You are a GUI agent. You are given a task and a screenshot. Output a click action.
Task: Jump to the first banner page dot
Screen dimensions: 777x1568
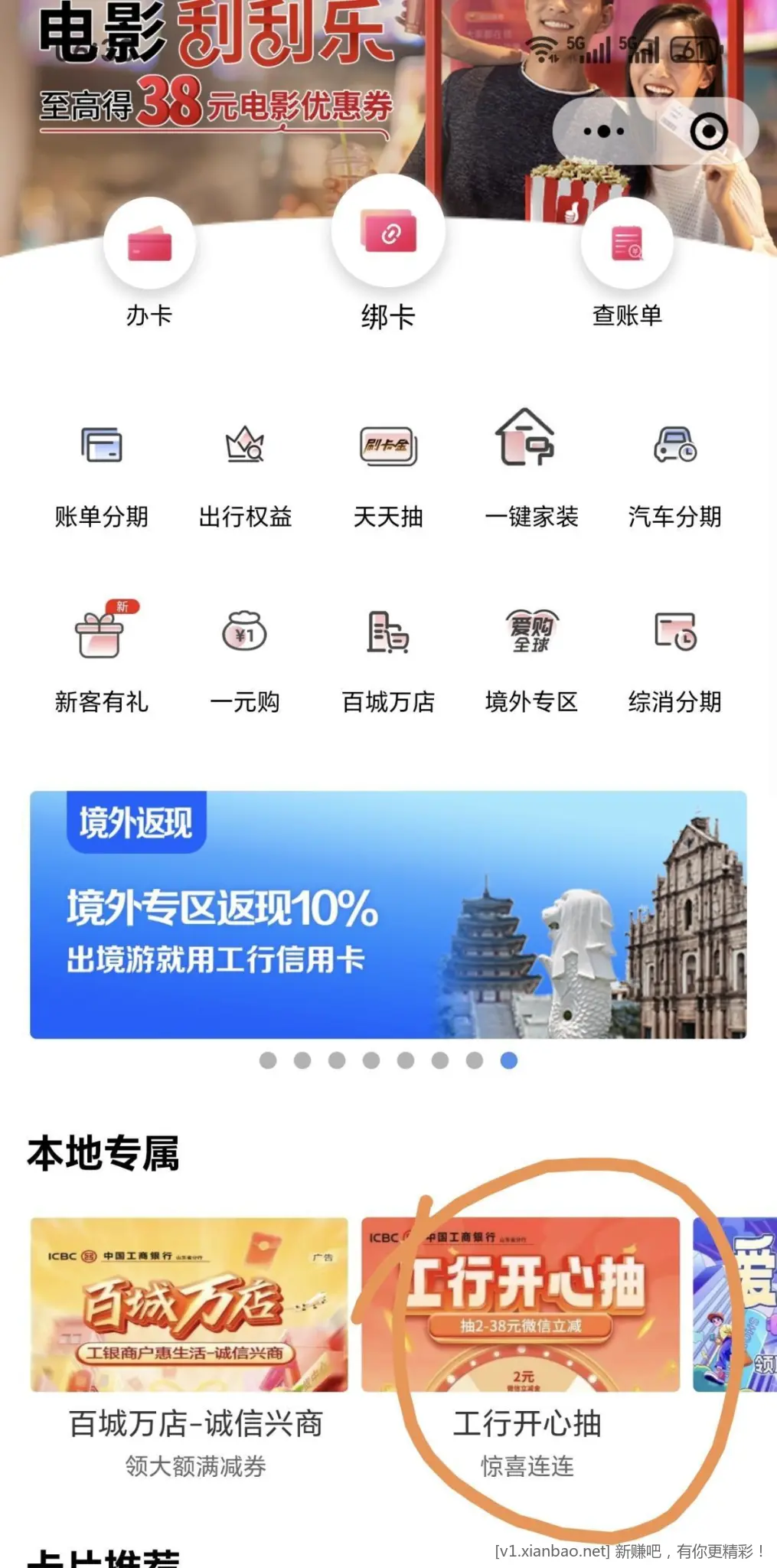[268, 1060]
